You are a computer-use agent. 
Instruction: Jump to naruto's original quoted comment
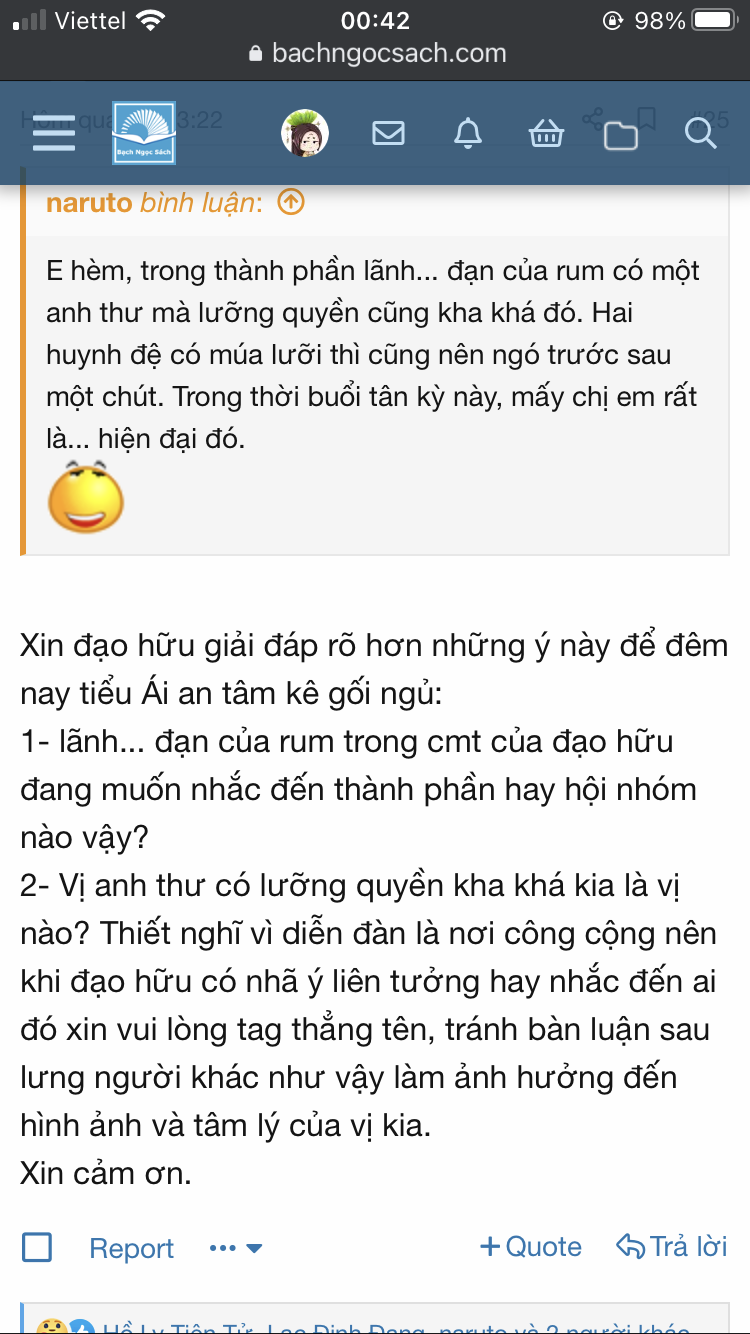[290, 203]
